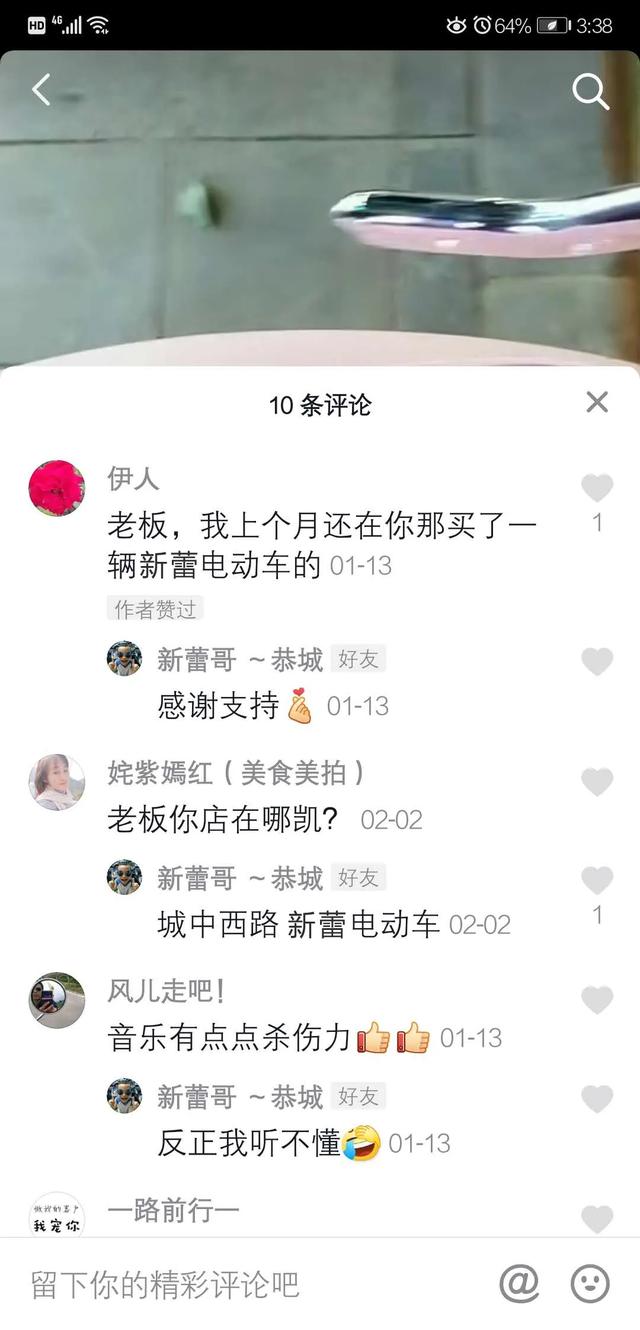Open 姹紫嫣红's avatar

coord(57,782)
